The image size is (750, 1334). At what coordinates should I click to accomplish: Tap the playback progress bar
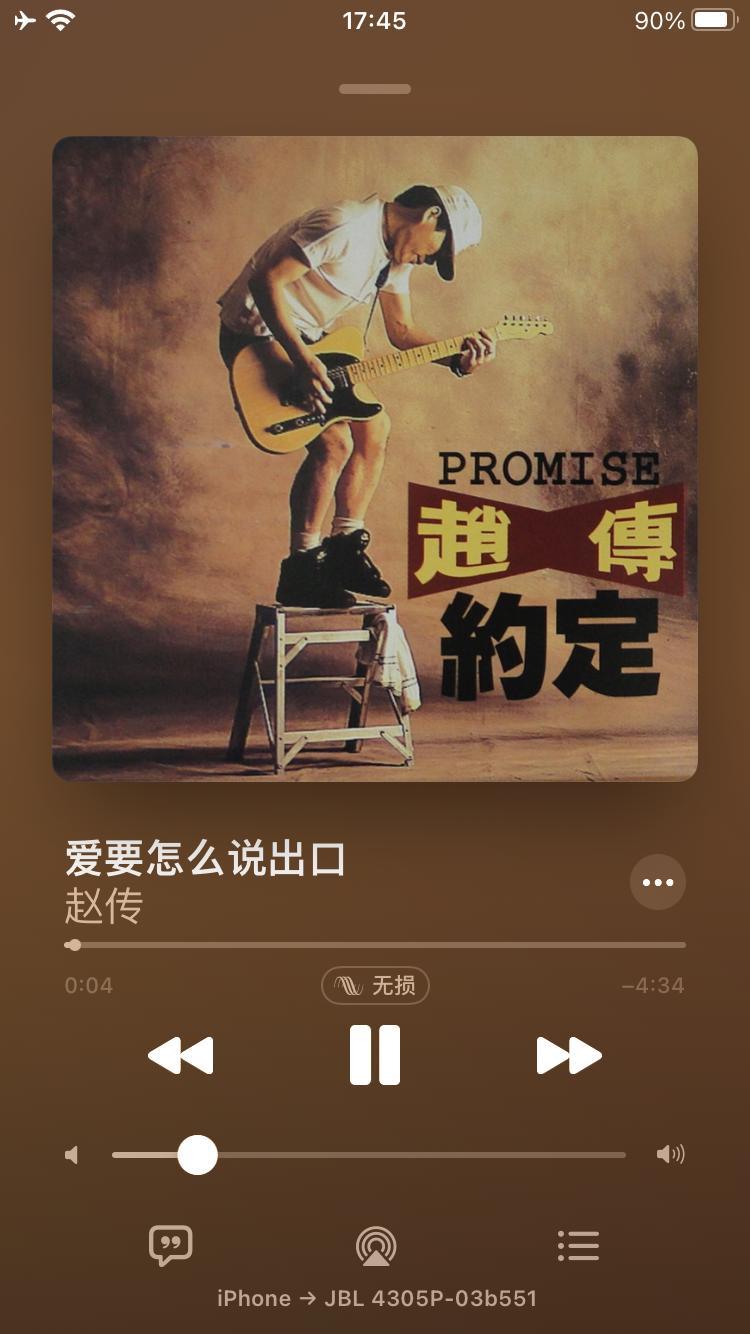coord(375,945)
